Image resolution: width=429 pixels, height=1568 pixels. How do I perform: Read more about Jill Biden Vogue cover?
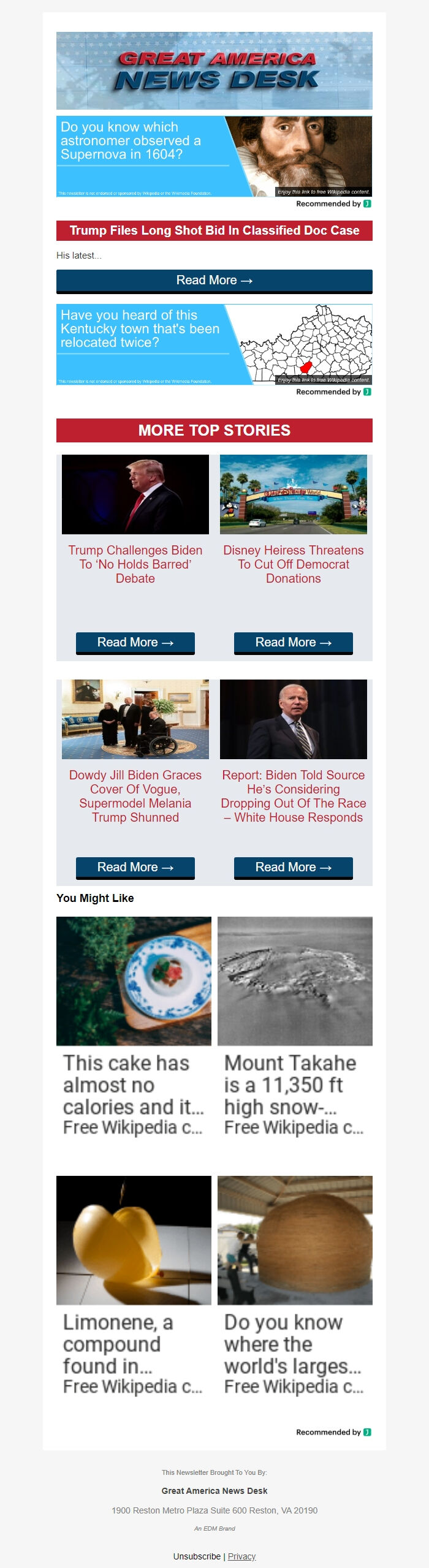click(135, 867)
